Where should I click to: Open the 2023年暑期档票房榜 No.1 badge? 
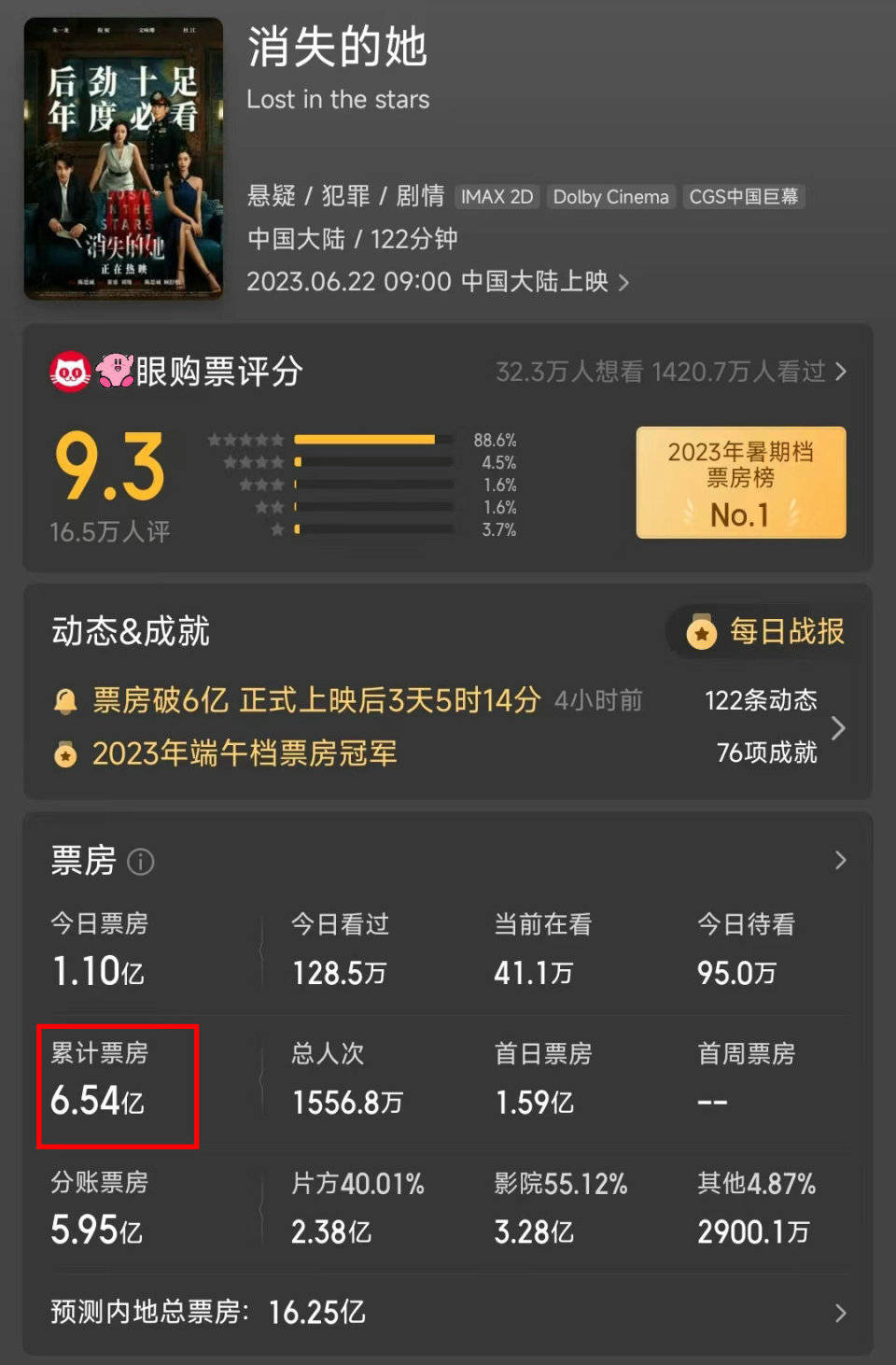[740, 483]
